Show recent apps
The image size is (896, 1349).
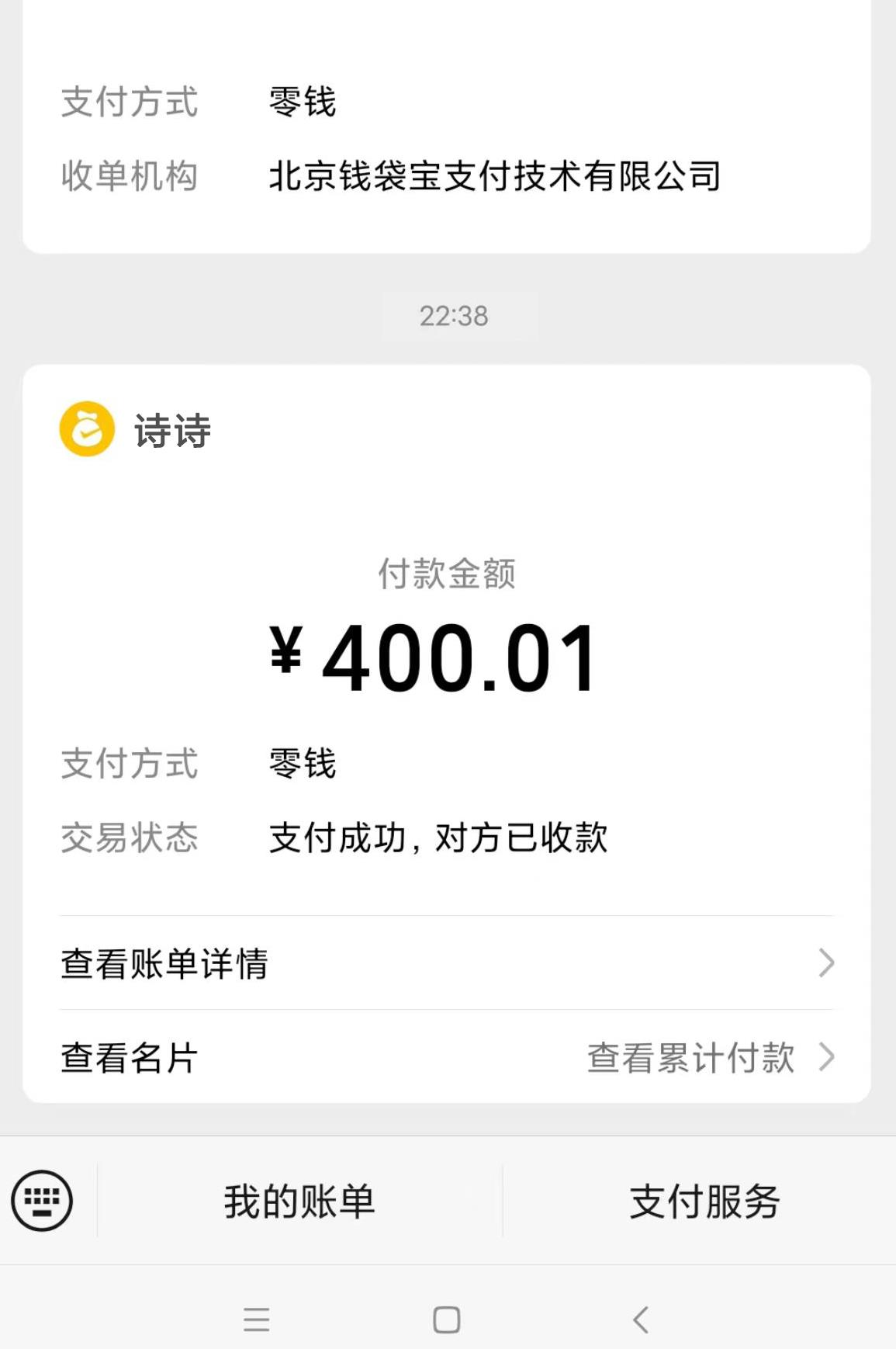(x=256, y=1320)
